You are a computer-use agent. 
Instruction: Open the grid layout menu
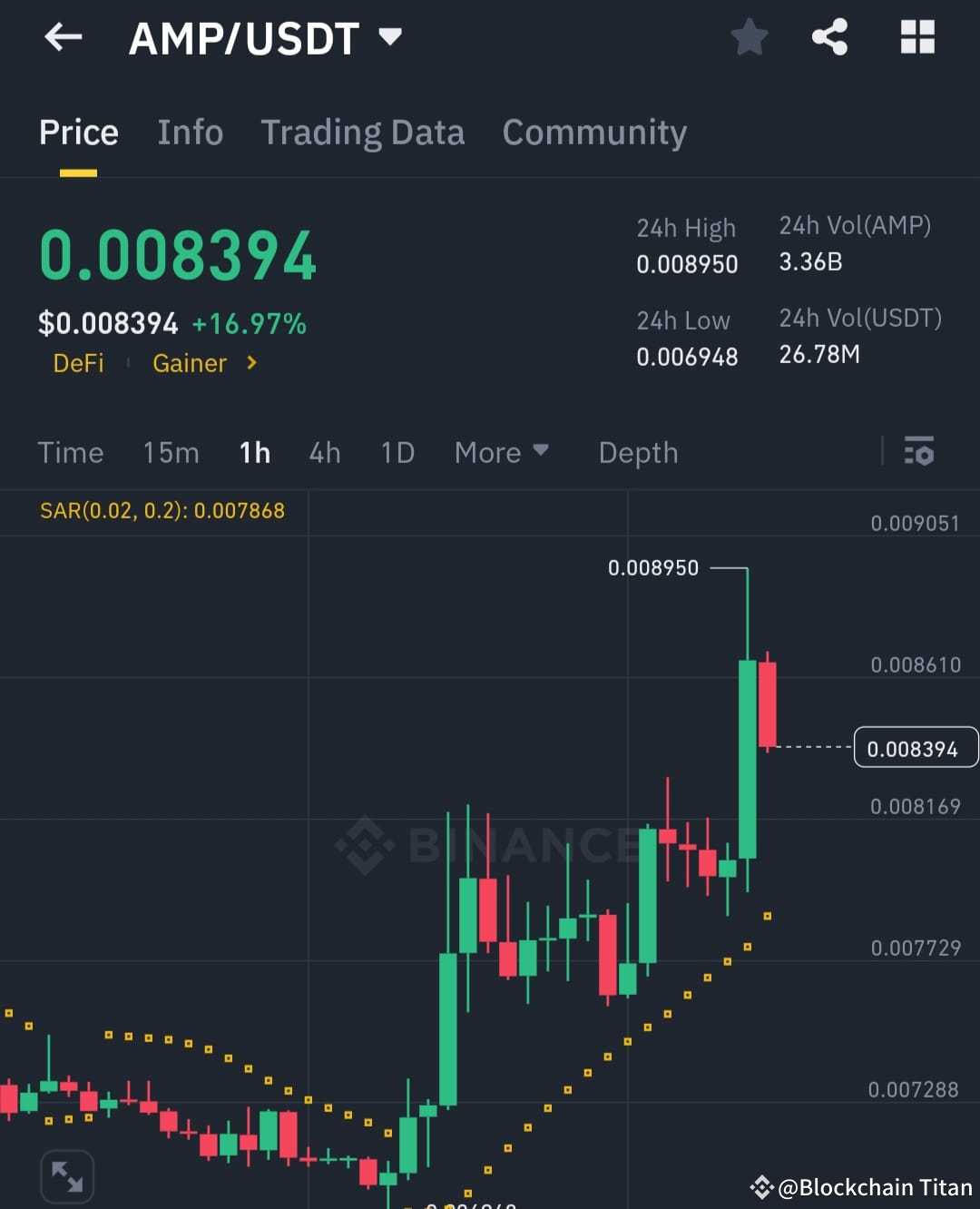[x=916, y=37]
